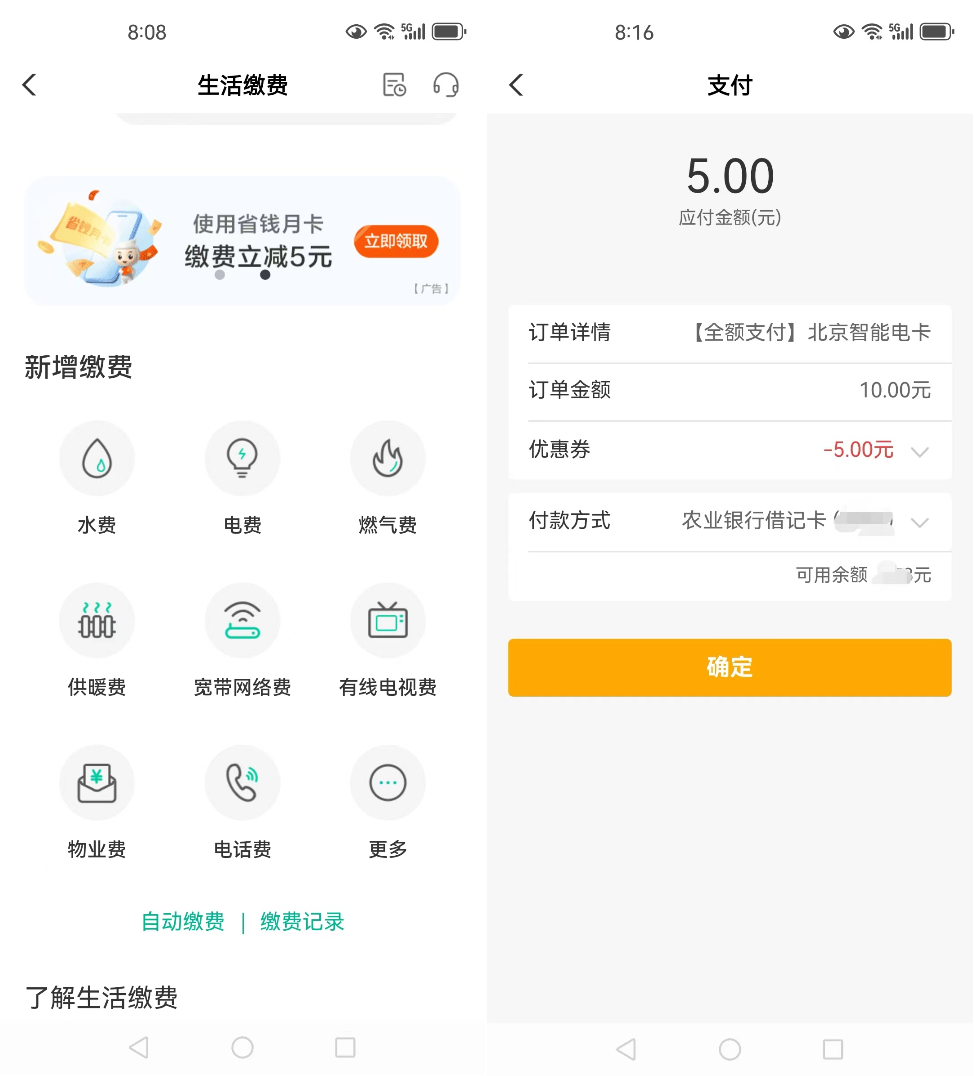Tap 立即领取 on the monthly card banner

396,241
